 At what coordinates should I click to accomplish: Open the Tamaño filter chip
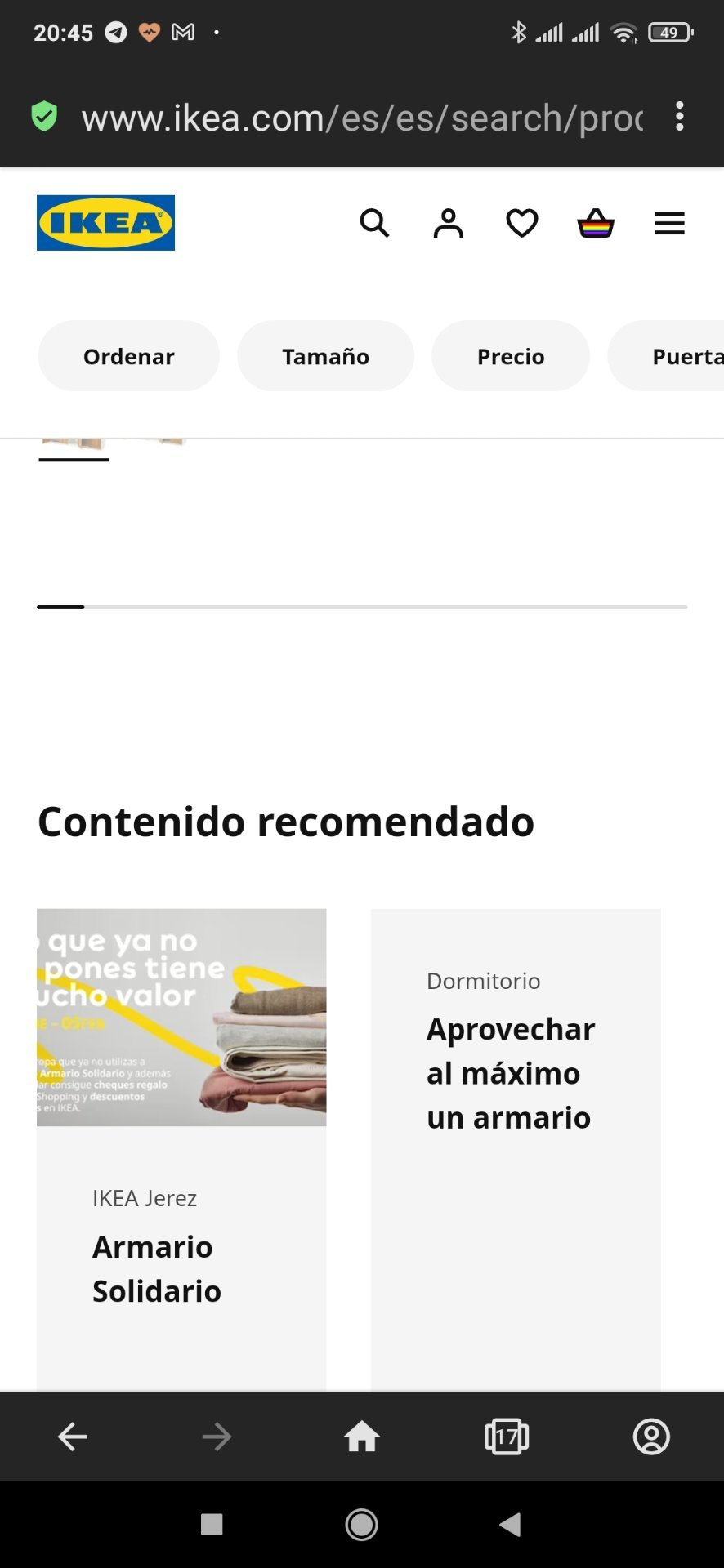click(x=325, y=356)
